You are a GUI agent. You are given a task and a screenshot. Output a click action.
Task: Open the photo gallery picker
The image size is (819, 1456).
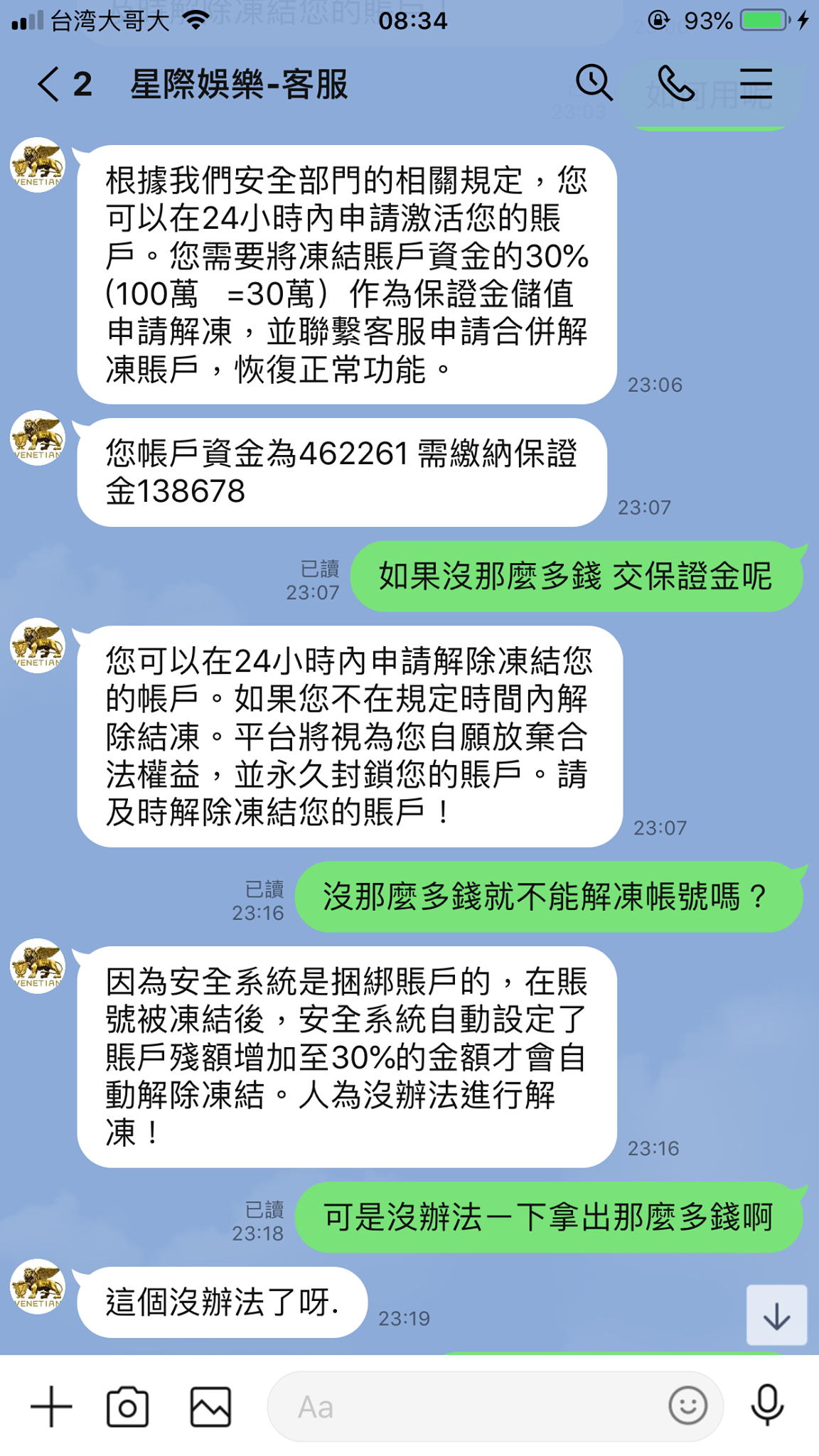pos(210,1406)
